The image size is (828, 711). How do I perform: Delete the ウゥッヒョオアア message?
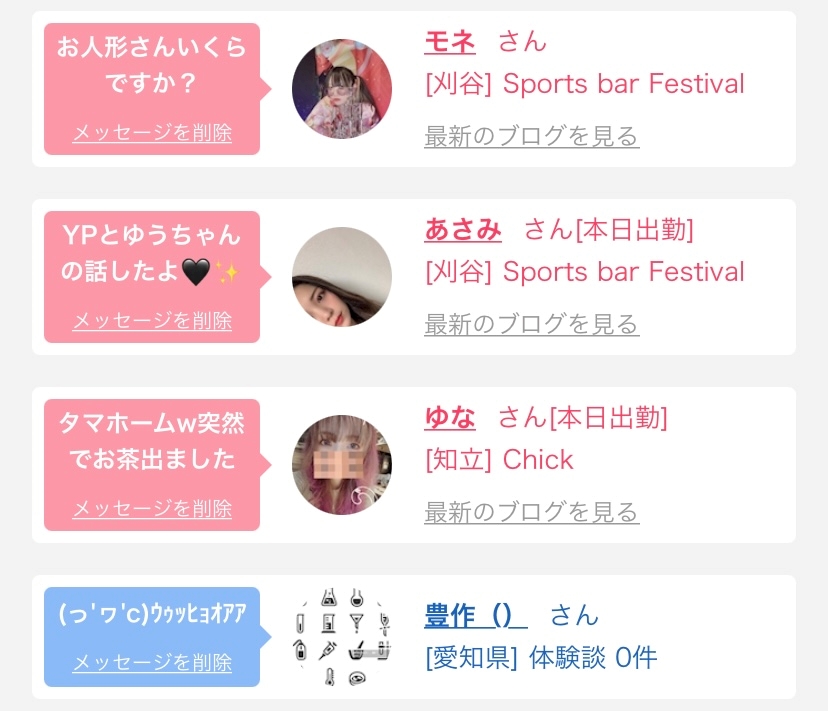[152, 662]
